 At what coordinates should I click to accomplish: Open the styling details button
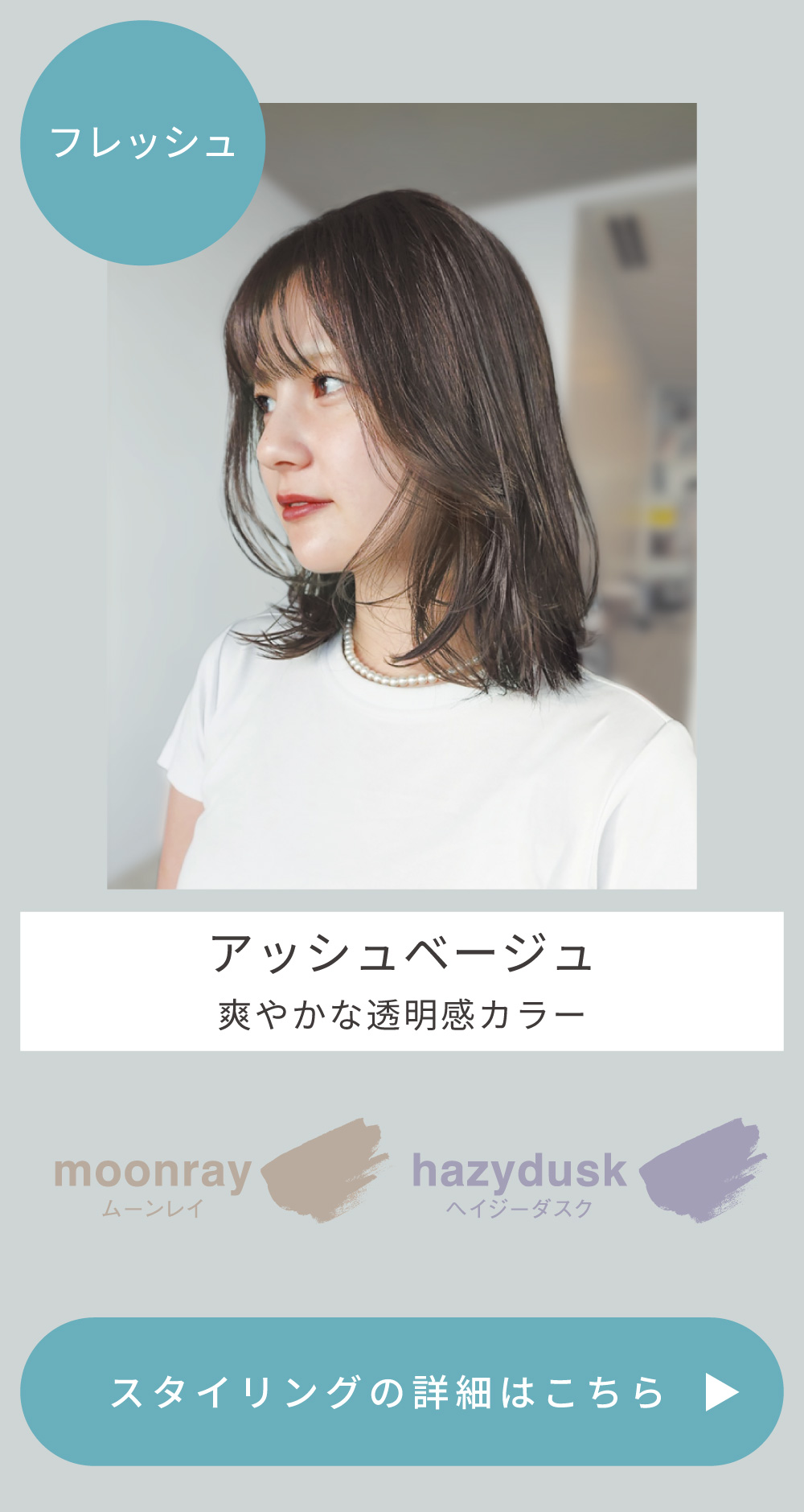(x=401, y=1392)
